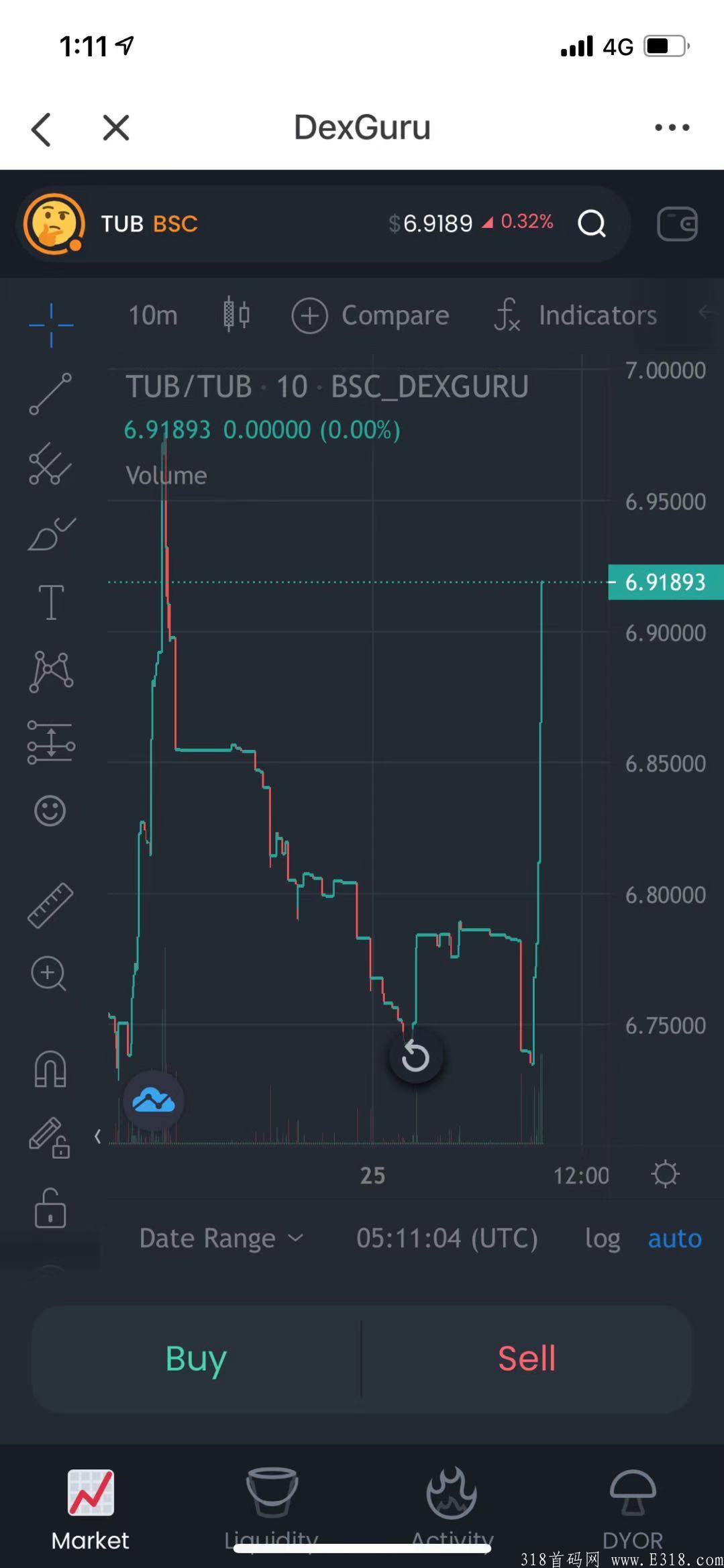
Task: Activate the zoom in tool
Action: [49, 974]
